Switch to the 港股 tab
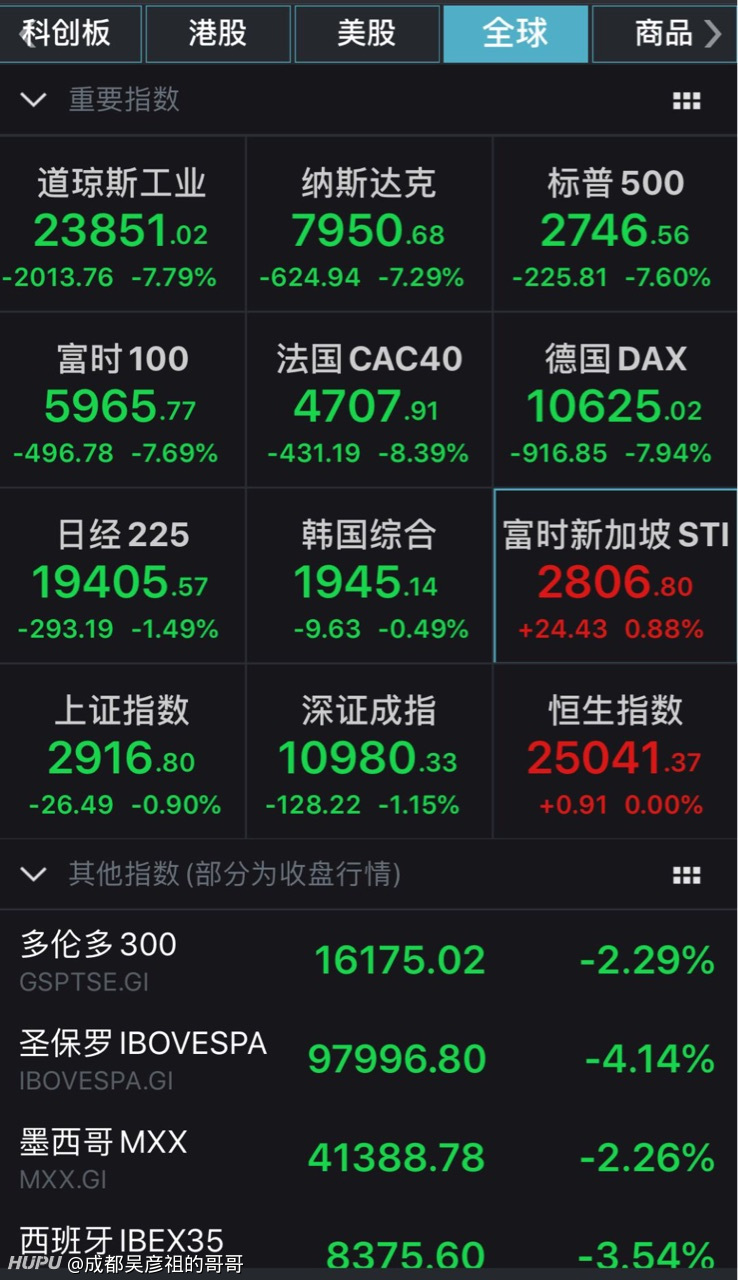This screenshot has width=738, height=1280. point(218,34)
